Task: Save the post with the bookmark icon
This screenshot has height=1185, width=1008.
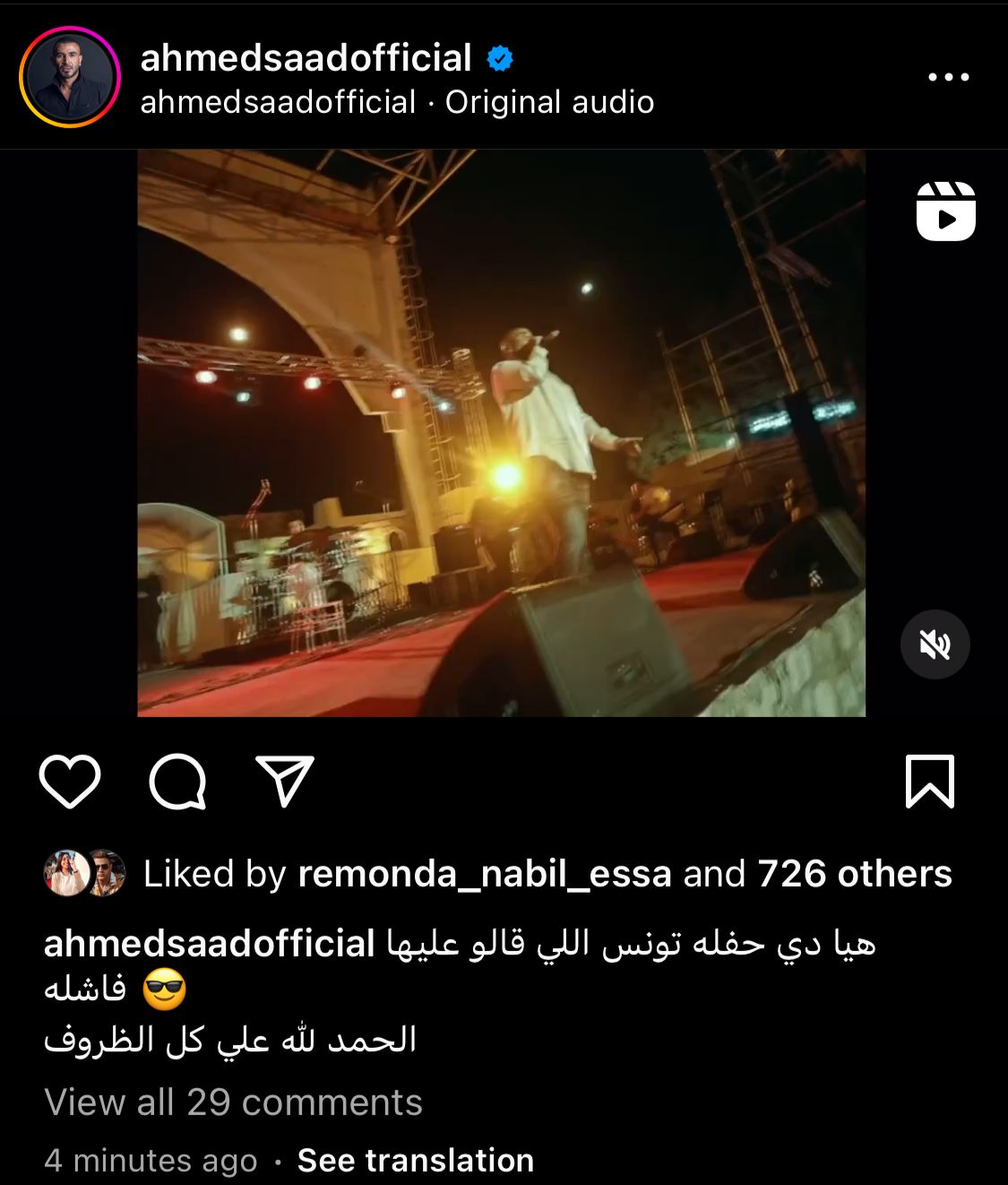Action: click(929, 782)
